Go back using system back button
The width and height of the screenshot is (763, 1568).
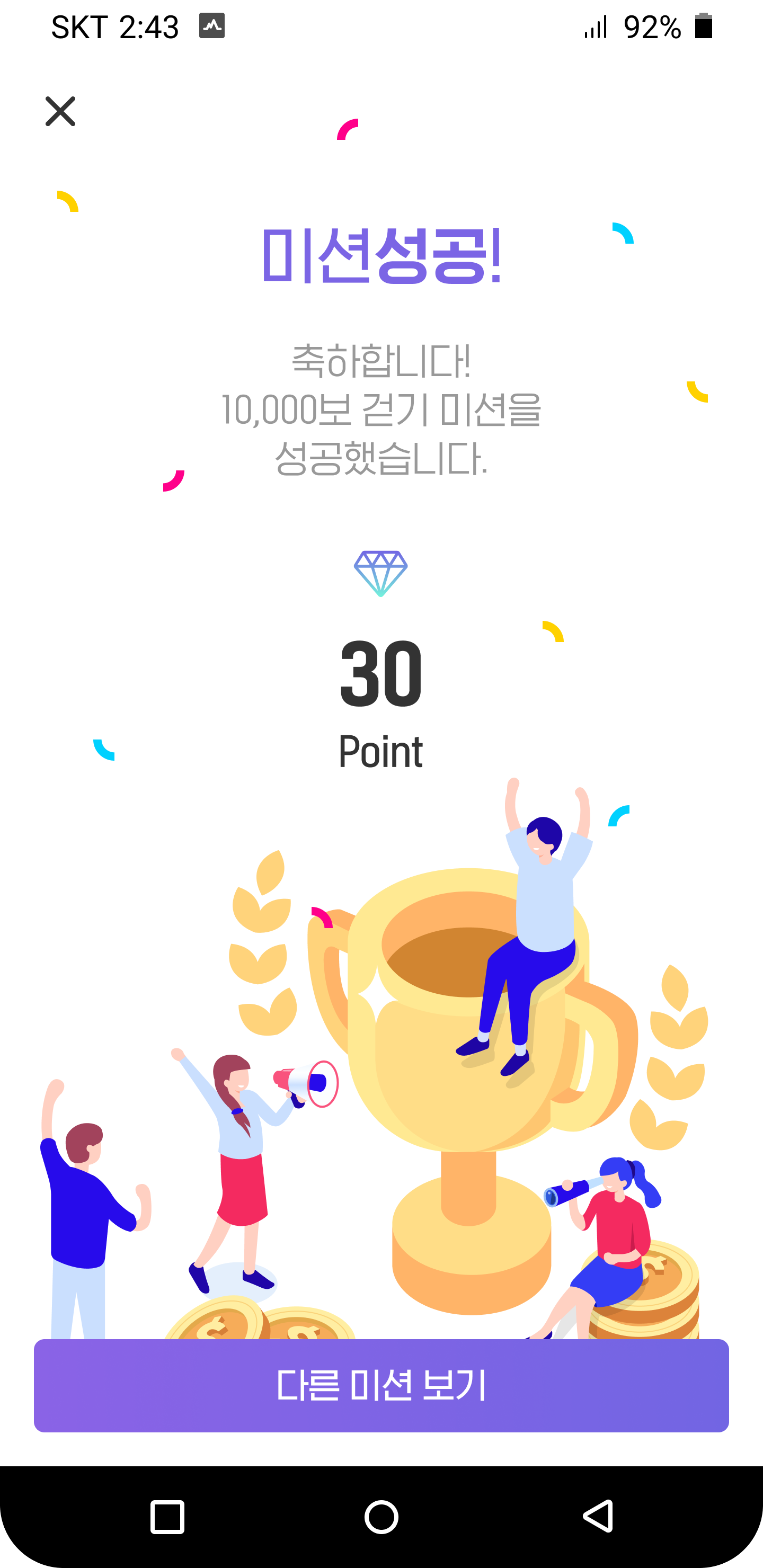[x=597, y=1516]
